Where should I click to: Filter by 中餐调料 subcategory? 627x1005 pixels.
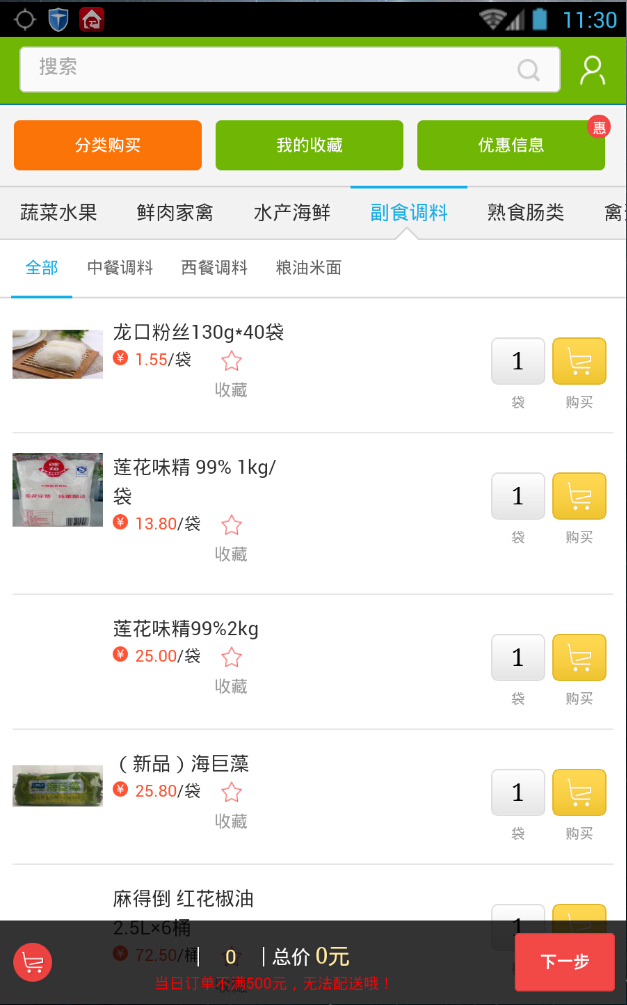(120, 267)
